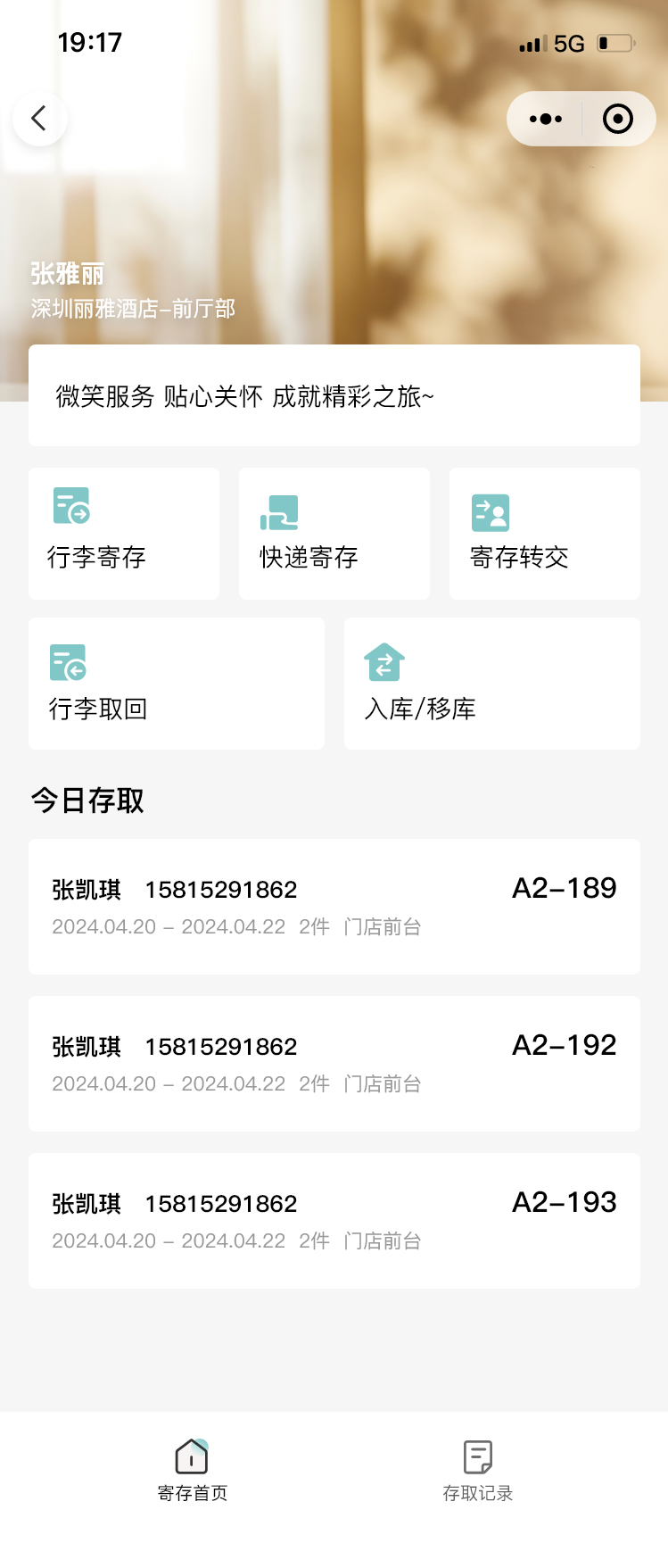Open 快递寄存 parcel deposit
The image size is (668, 1568).
(x=334, y=534)
